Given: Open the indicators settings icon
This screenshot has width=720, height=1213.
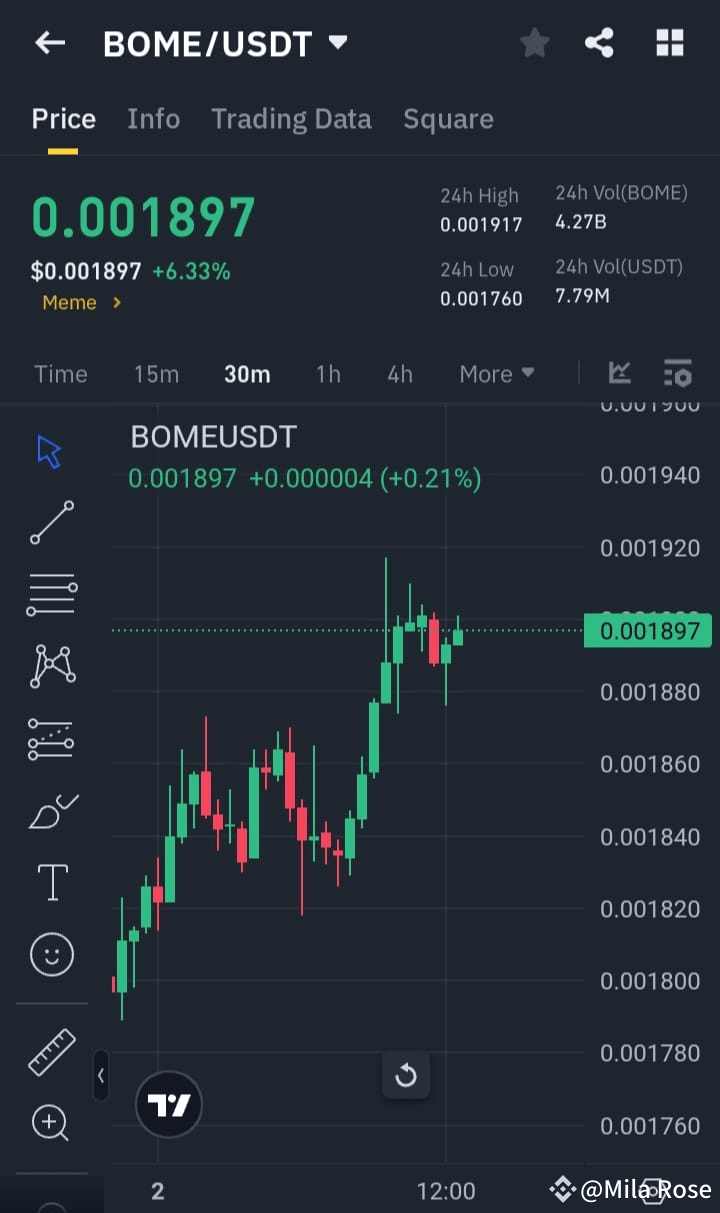Looking at the screenshot, I should (678, 373).
